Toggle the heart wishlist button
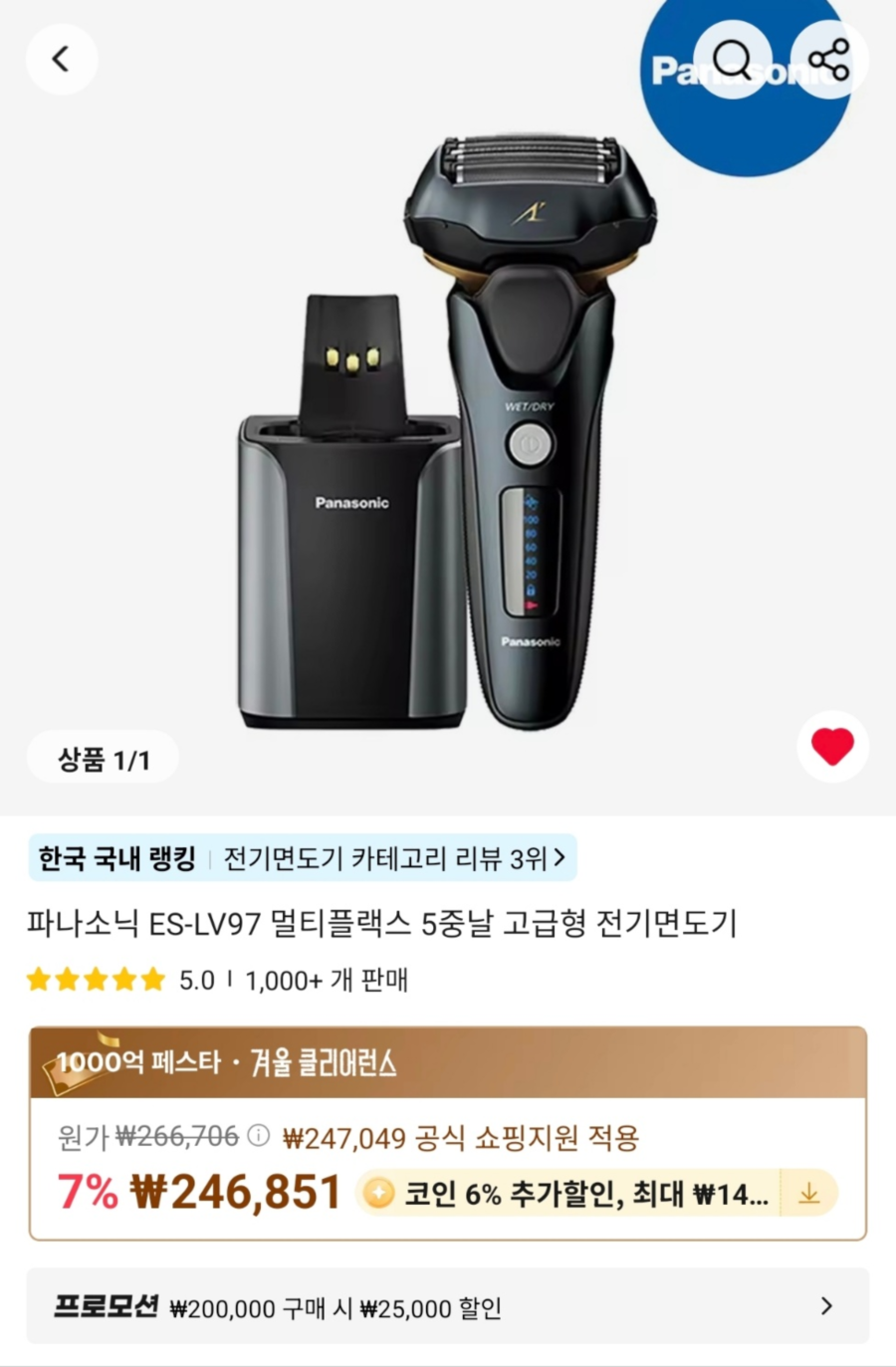This screenshot has width=896, height=1367. click(x=832, y=746)
